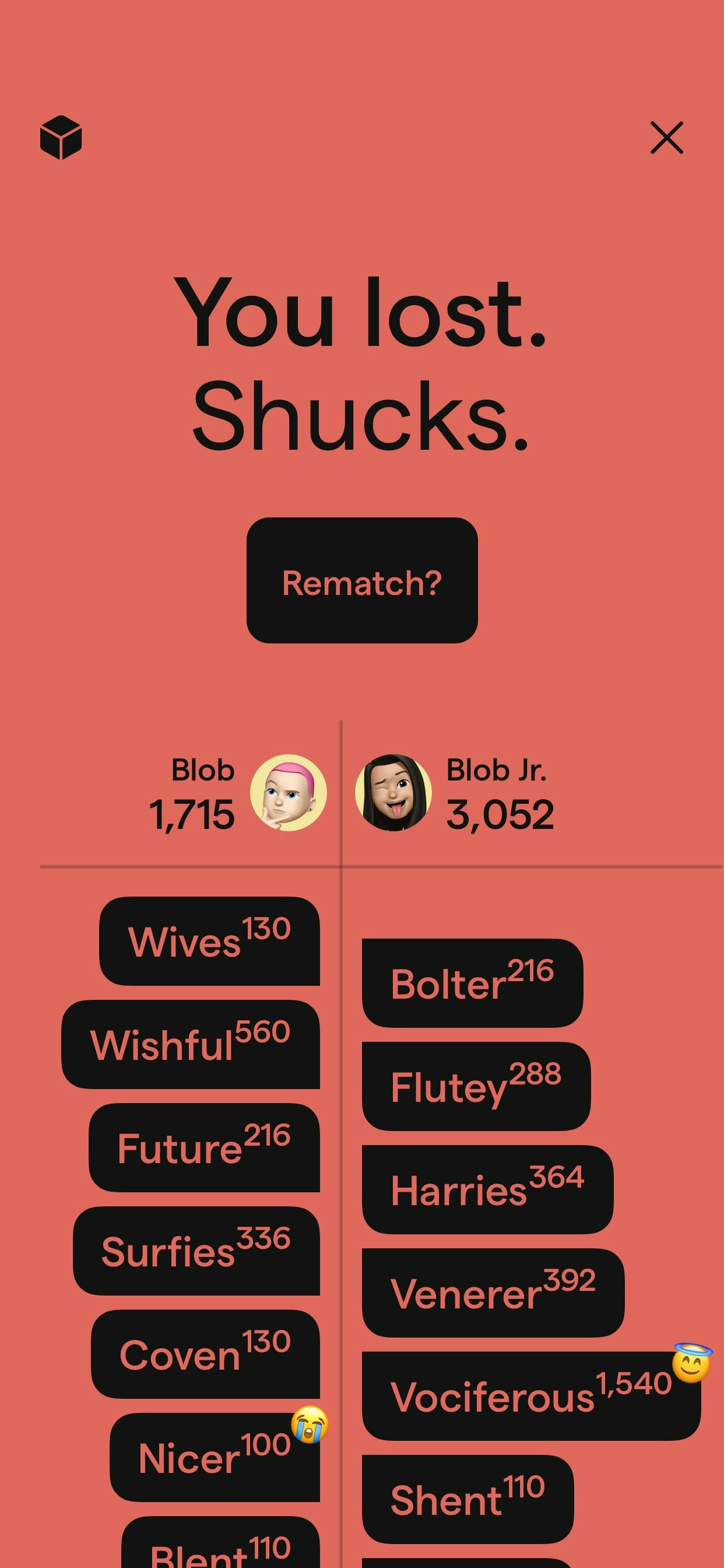This screenshot has height=1568, width=724.
Task: Open the Wishful word chip
Action: click(x=191, y=1045)
